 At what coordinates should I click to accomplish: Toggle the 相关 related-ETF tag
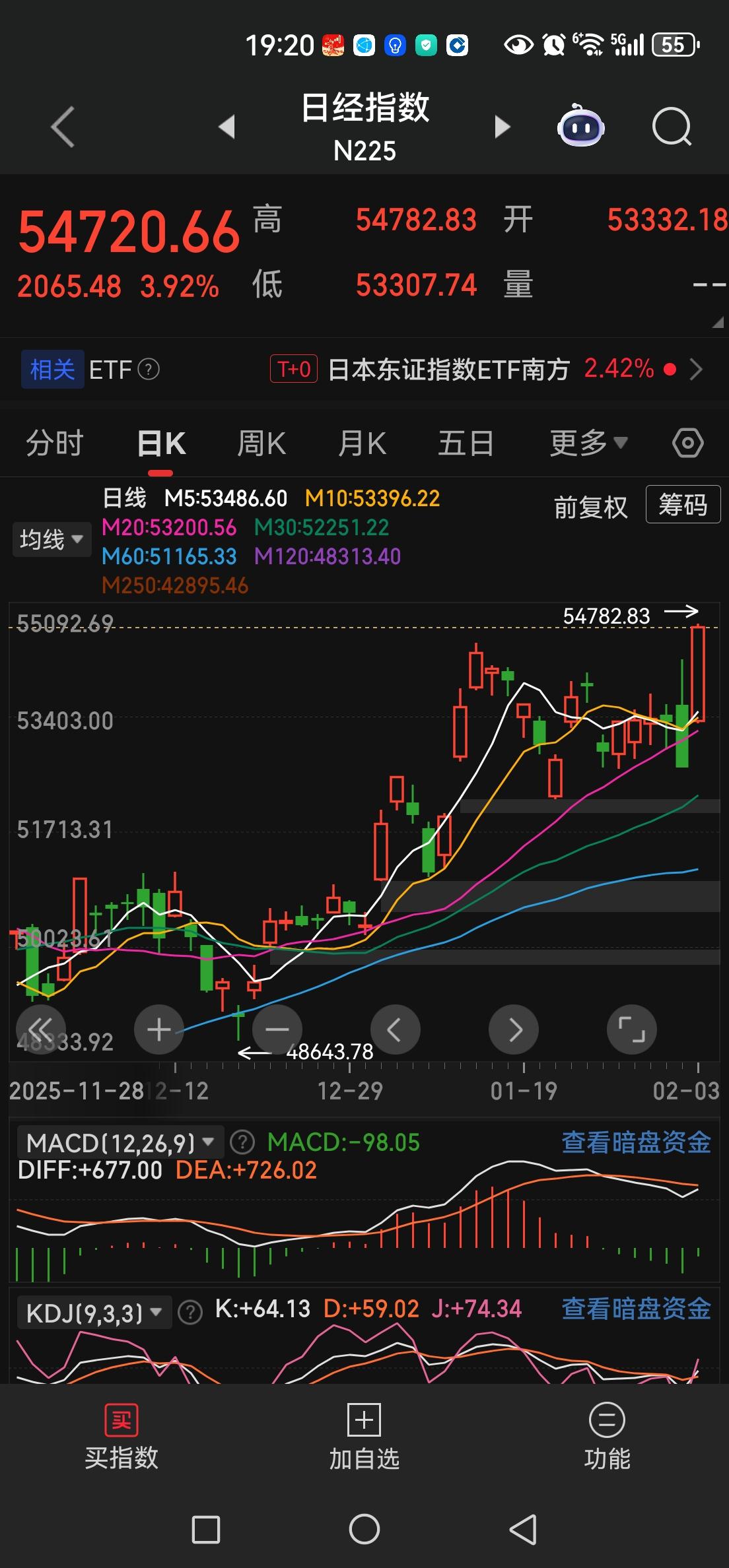point(52,369)
